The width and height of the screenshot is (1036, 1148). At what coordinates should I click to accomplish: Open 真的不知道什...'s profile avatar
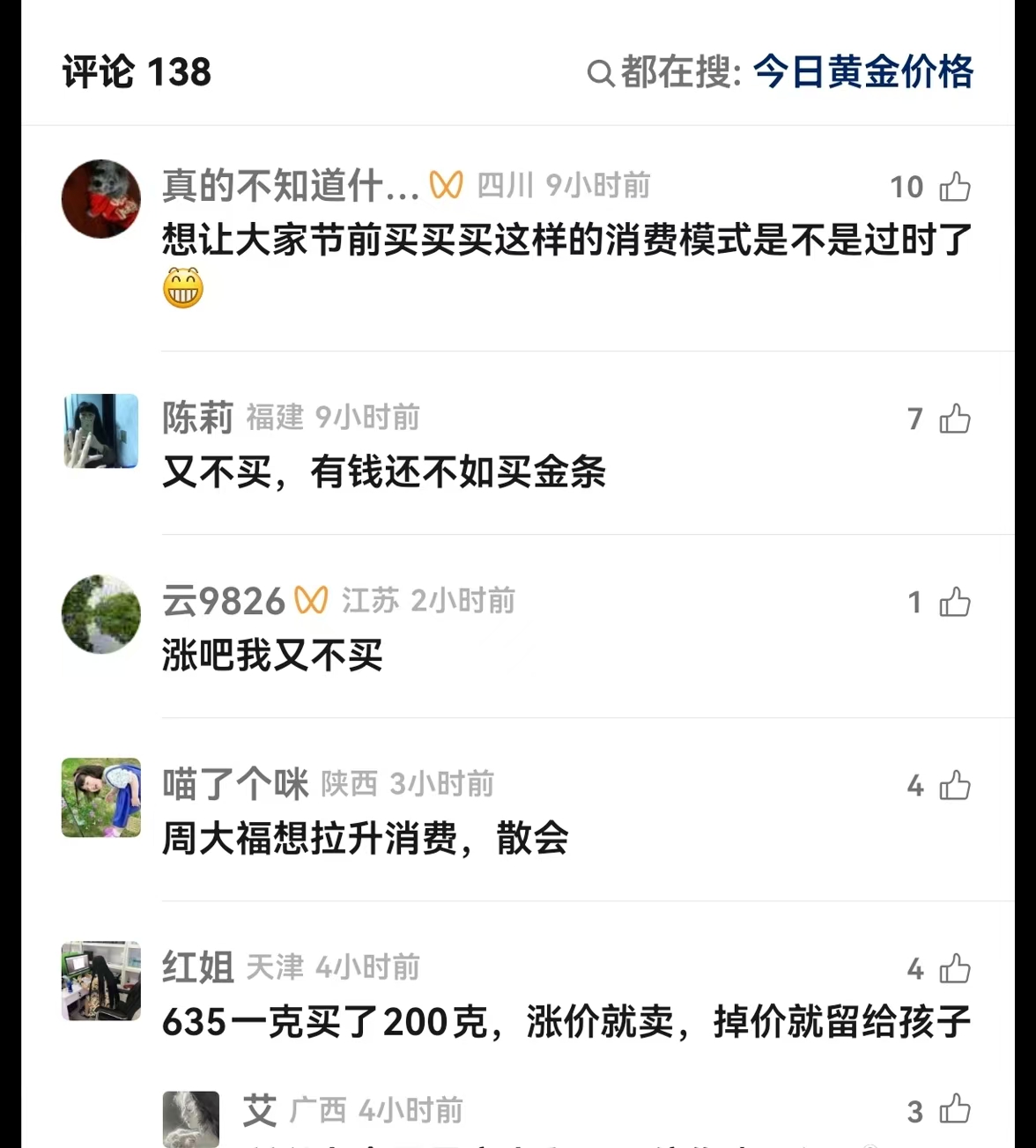coord(101,199)
